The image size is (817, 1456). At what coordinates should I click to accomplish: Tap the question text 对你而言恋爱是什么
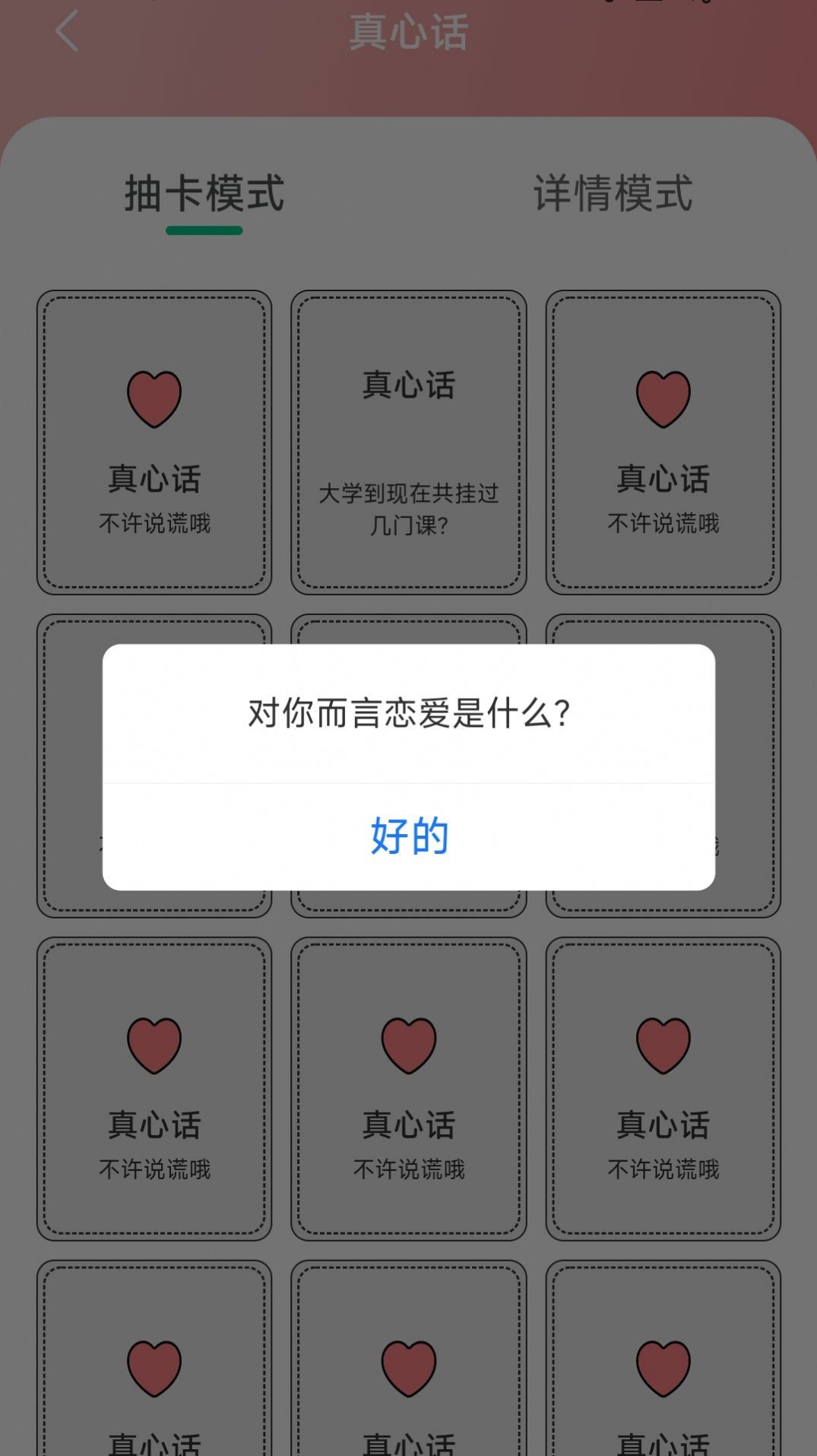click(x=408, y=711)
